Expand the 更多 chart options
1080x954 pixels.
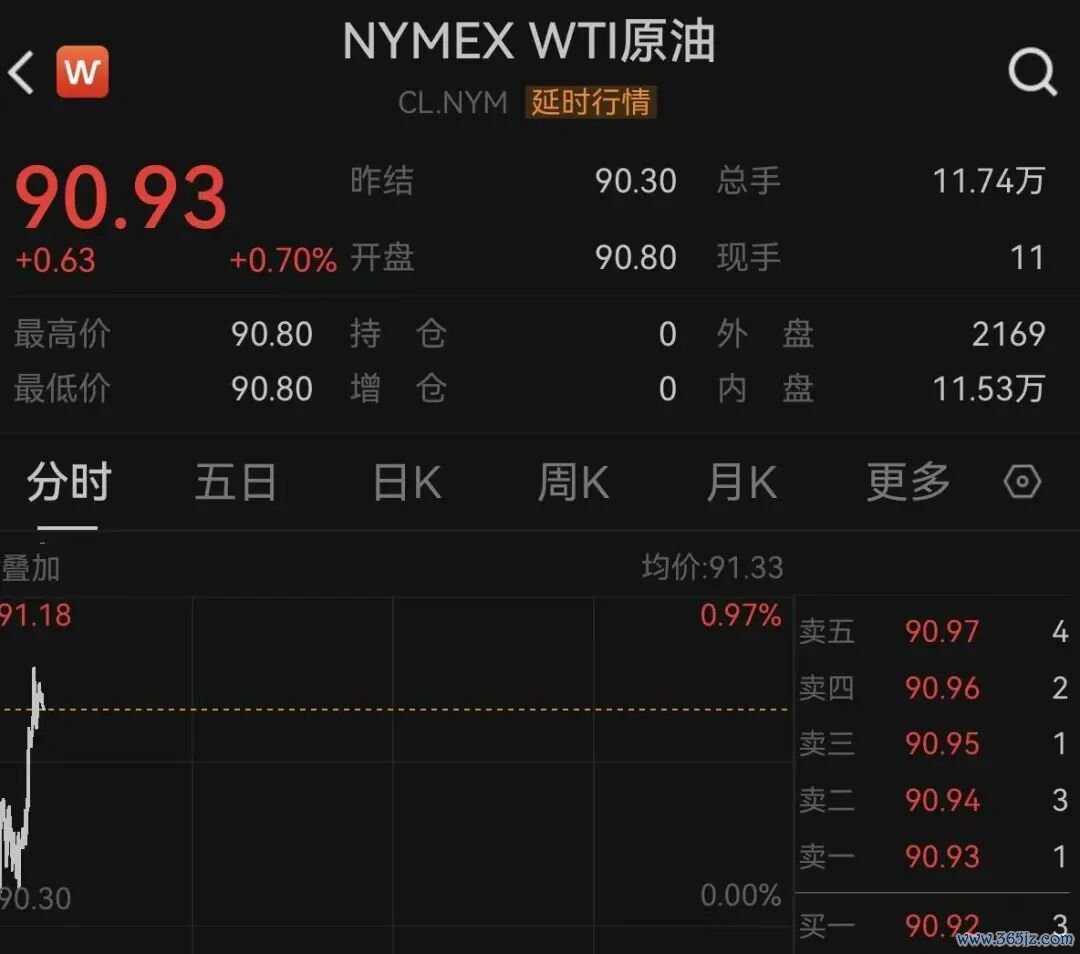pos(908,481)
